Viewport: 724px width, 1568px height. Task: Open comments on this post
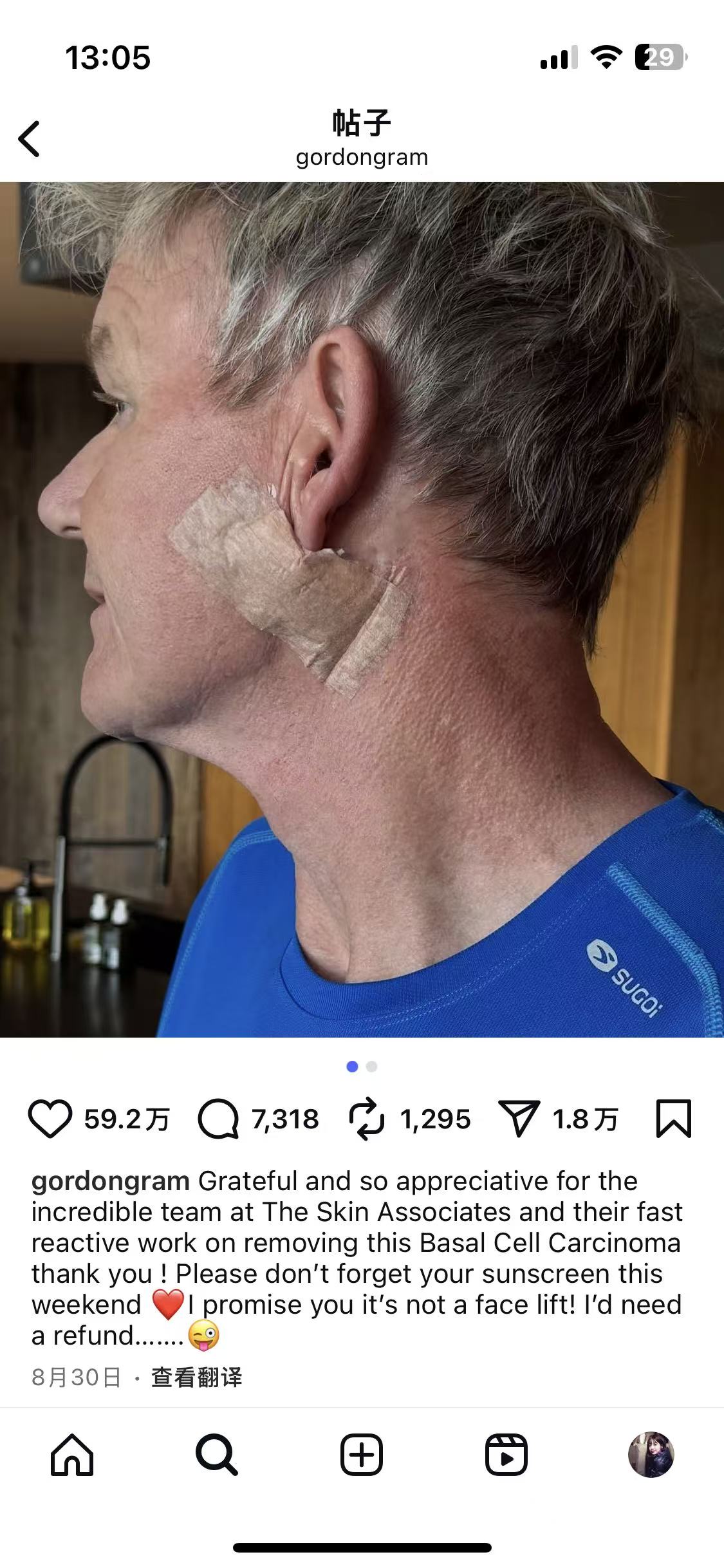pyautogui.click(x=219, y=1119)
